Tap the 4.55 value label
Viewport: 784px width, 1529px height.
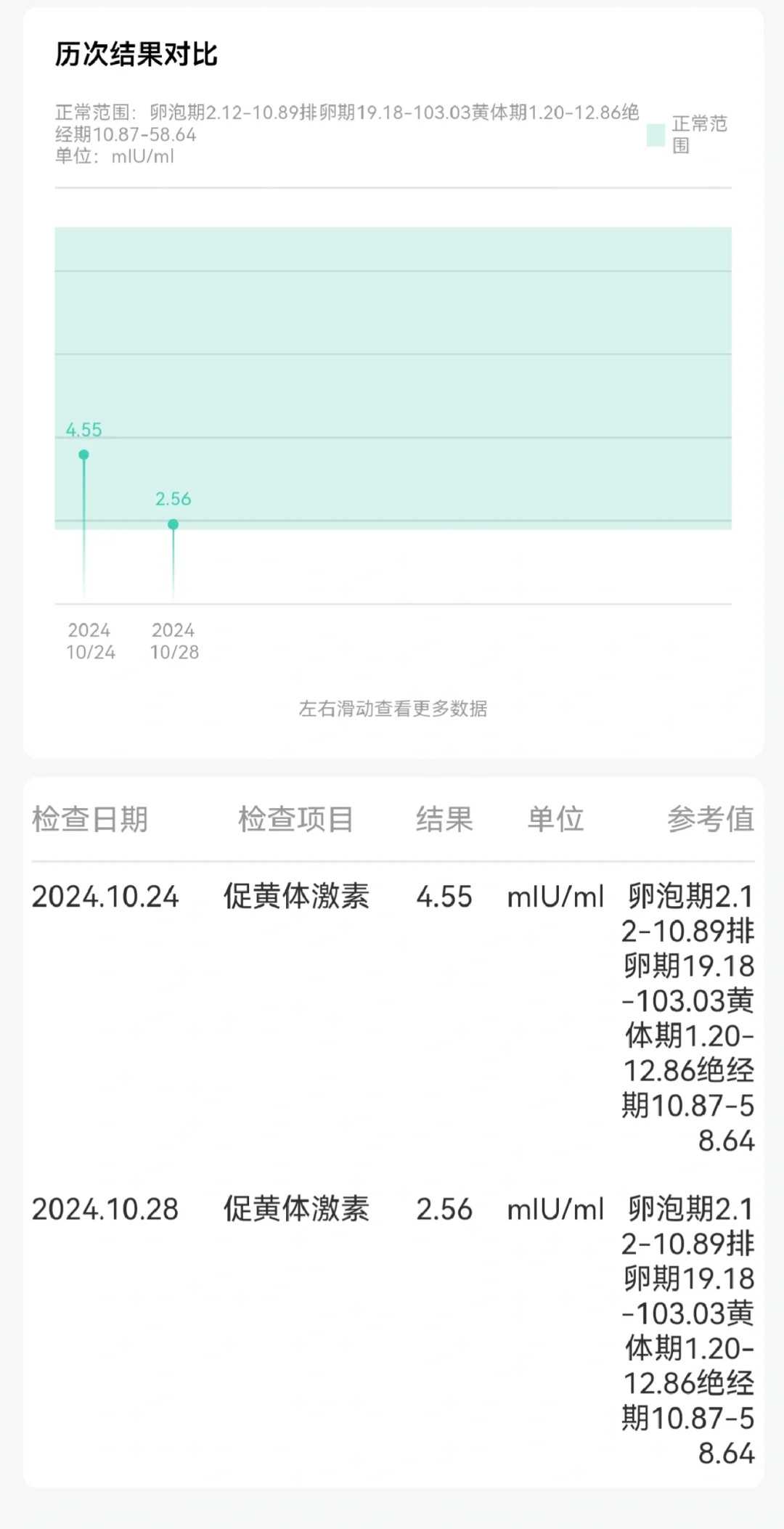click(84, 430)
